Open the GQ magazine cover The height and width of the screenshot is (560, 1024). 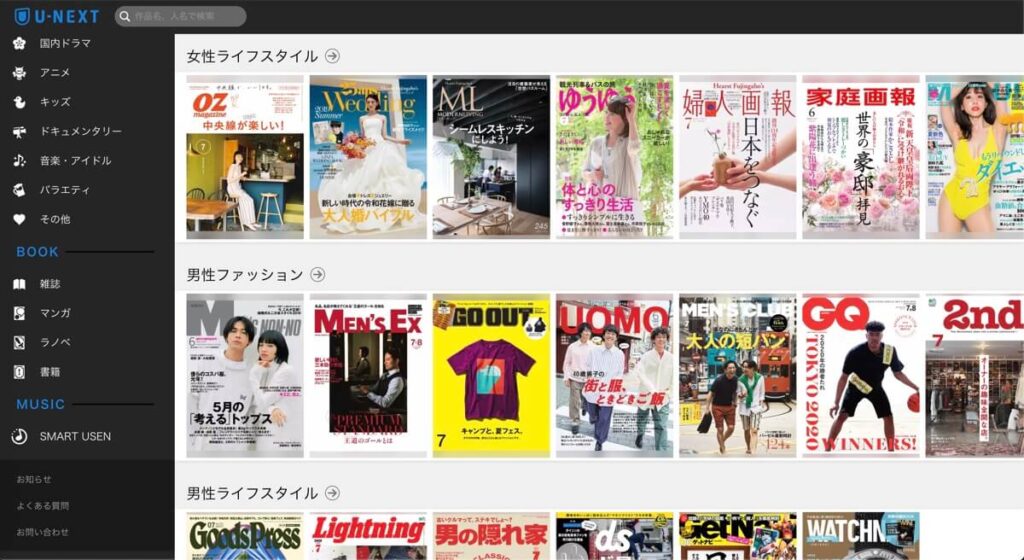click(x=860, y=375)
